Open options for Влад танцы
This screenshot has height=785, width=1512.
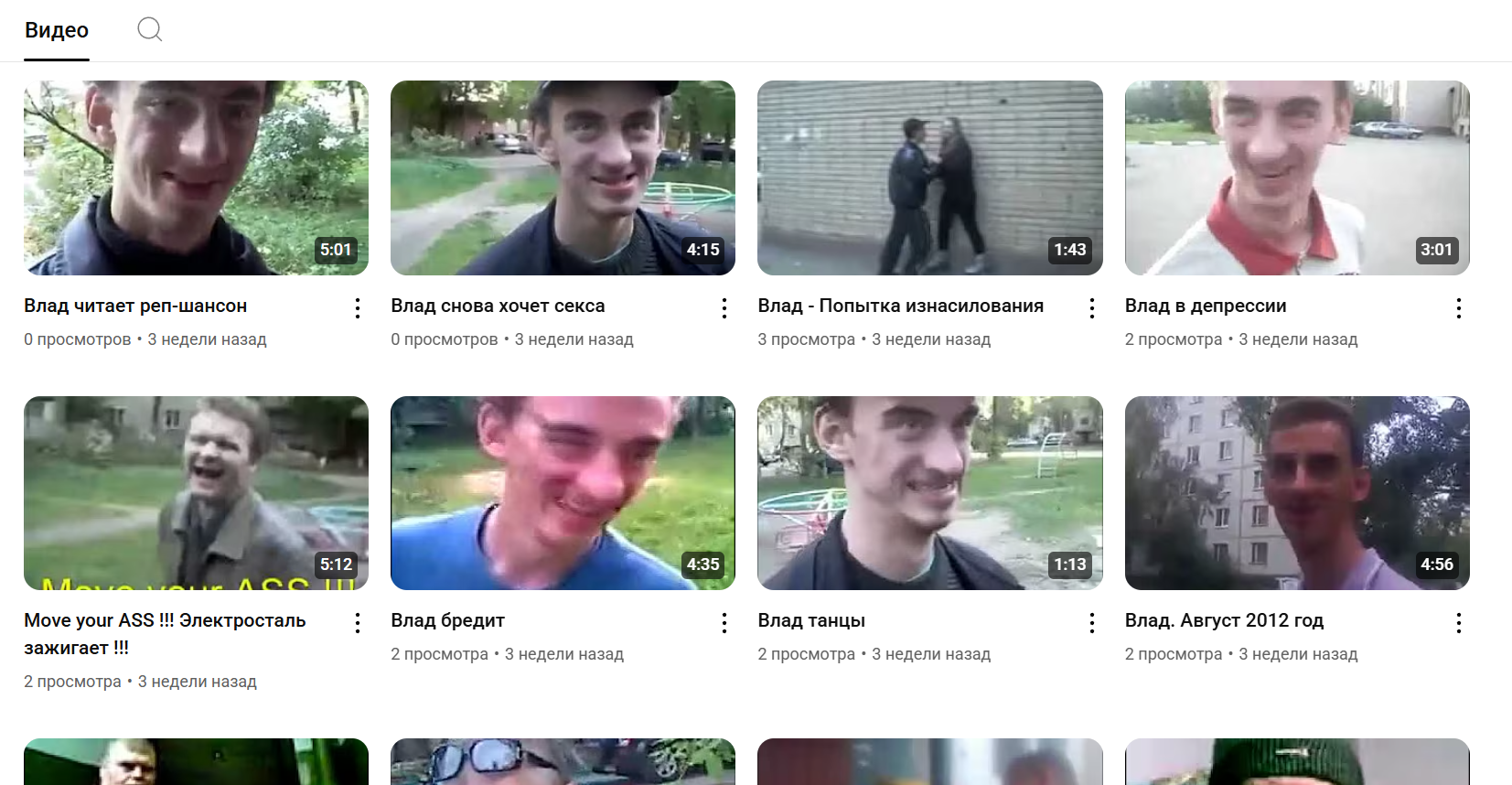point(1091,623)
